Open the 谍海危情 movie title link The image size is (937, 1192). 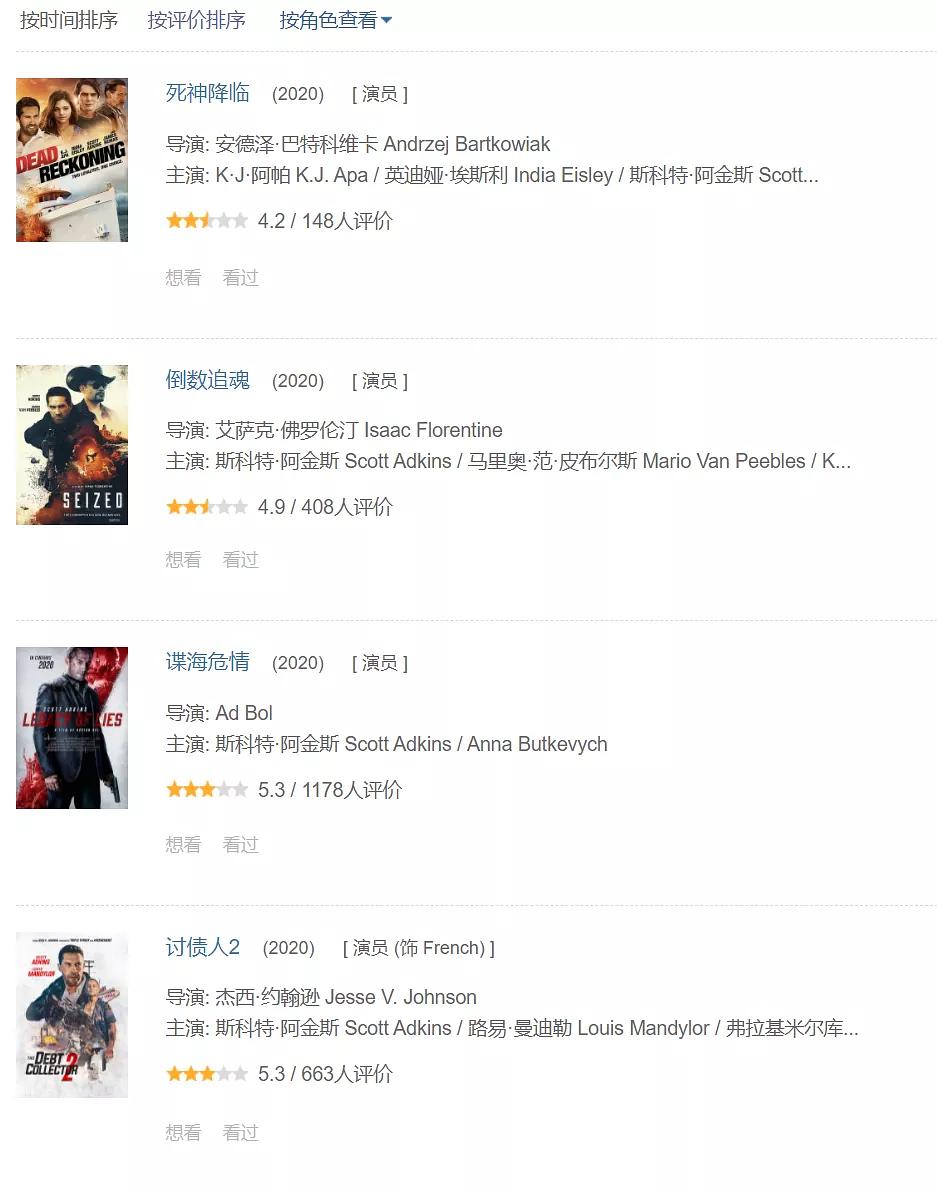click(x=208, y=662)
